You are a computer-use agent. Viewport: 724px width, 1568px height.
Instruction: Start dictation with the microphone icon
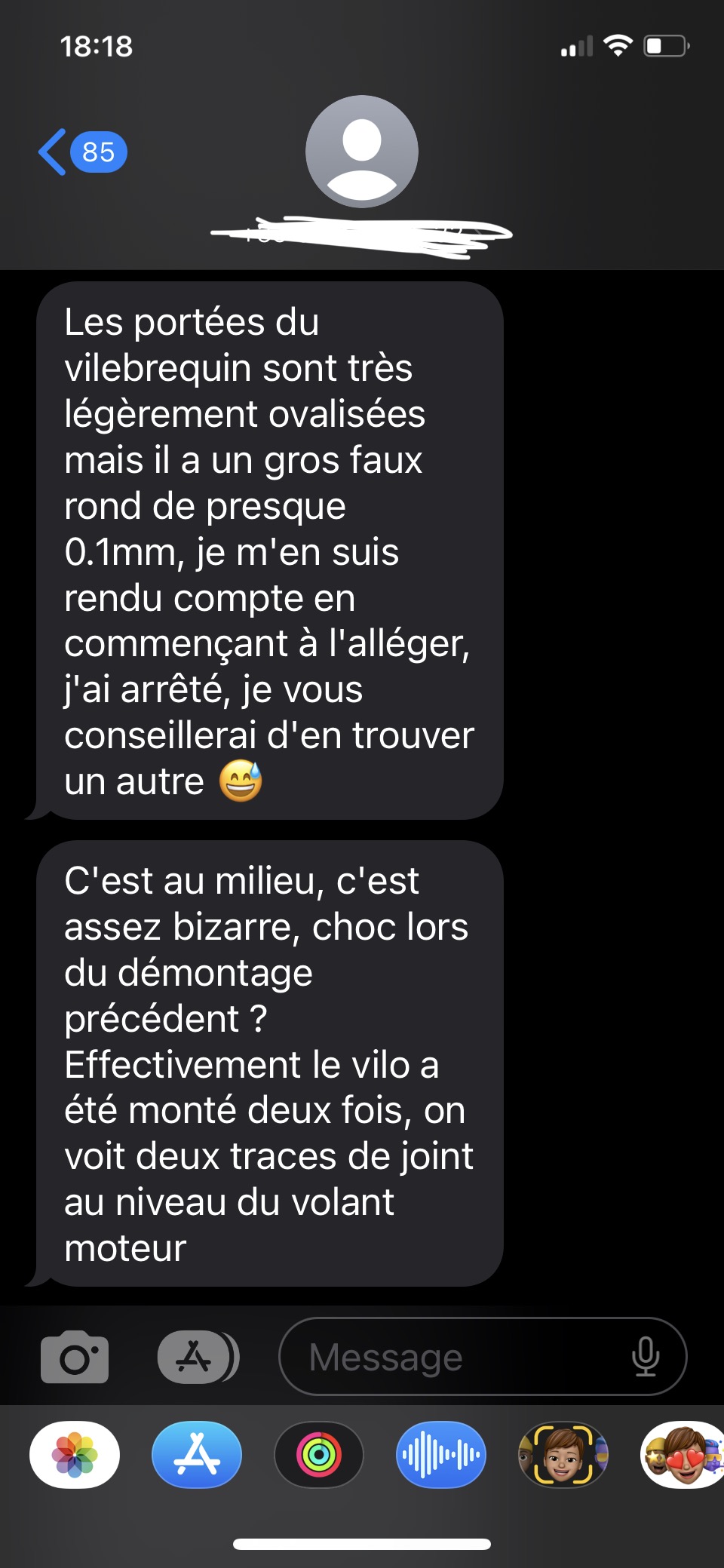pos(646,1357)
